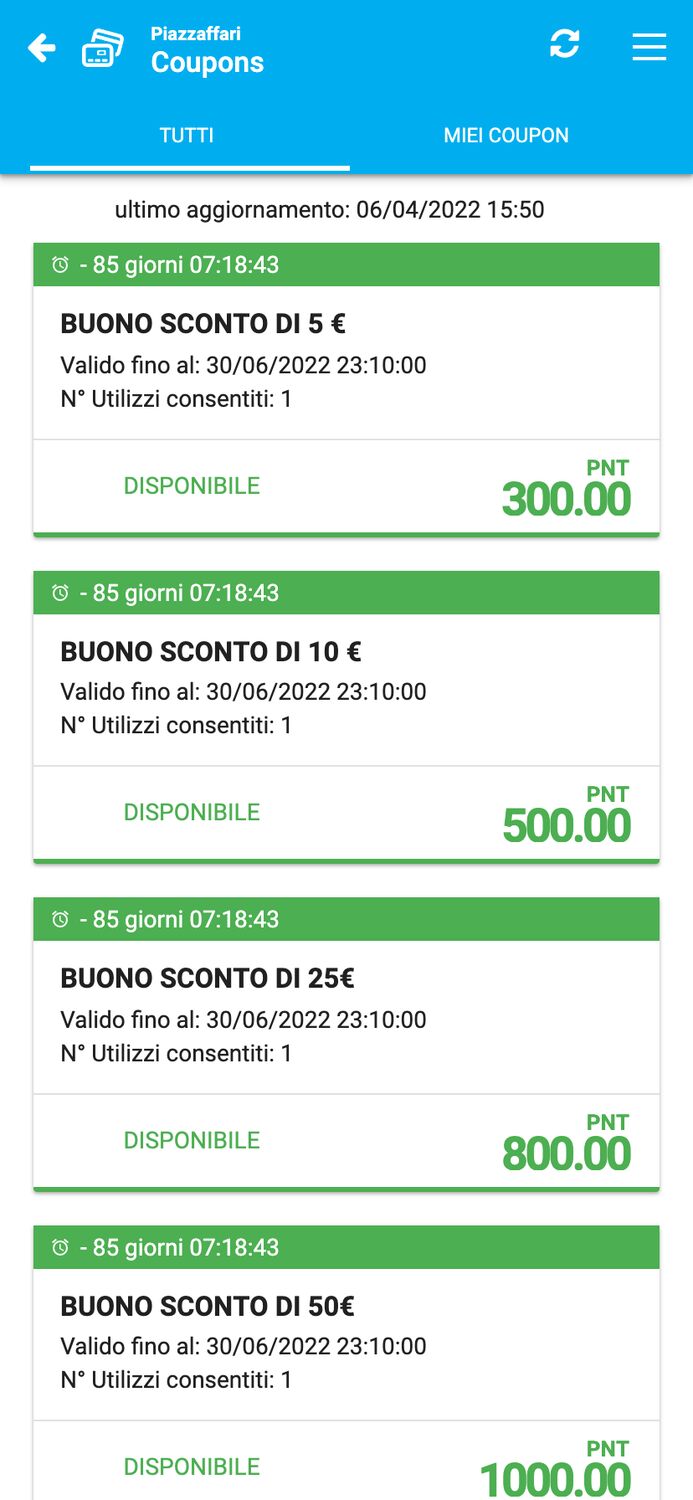Switch to the MIEI COUPON tab
This screenshot has height=1500, width=693.
pos(506,136)
